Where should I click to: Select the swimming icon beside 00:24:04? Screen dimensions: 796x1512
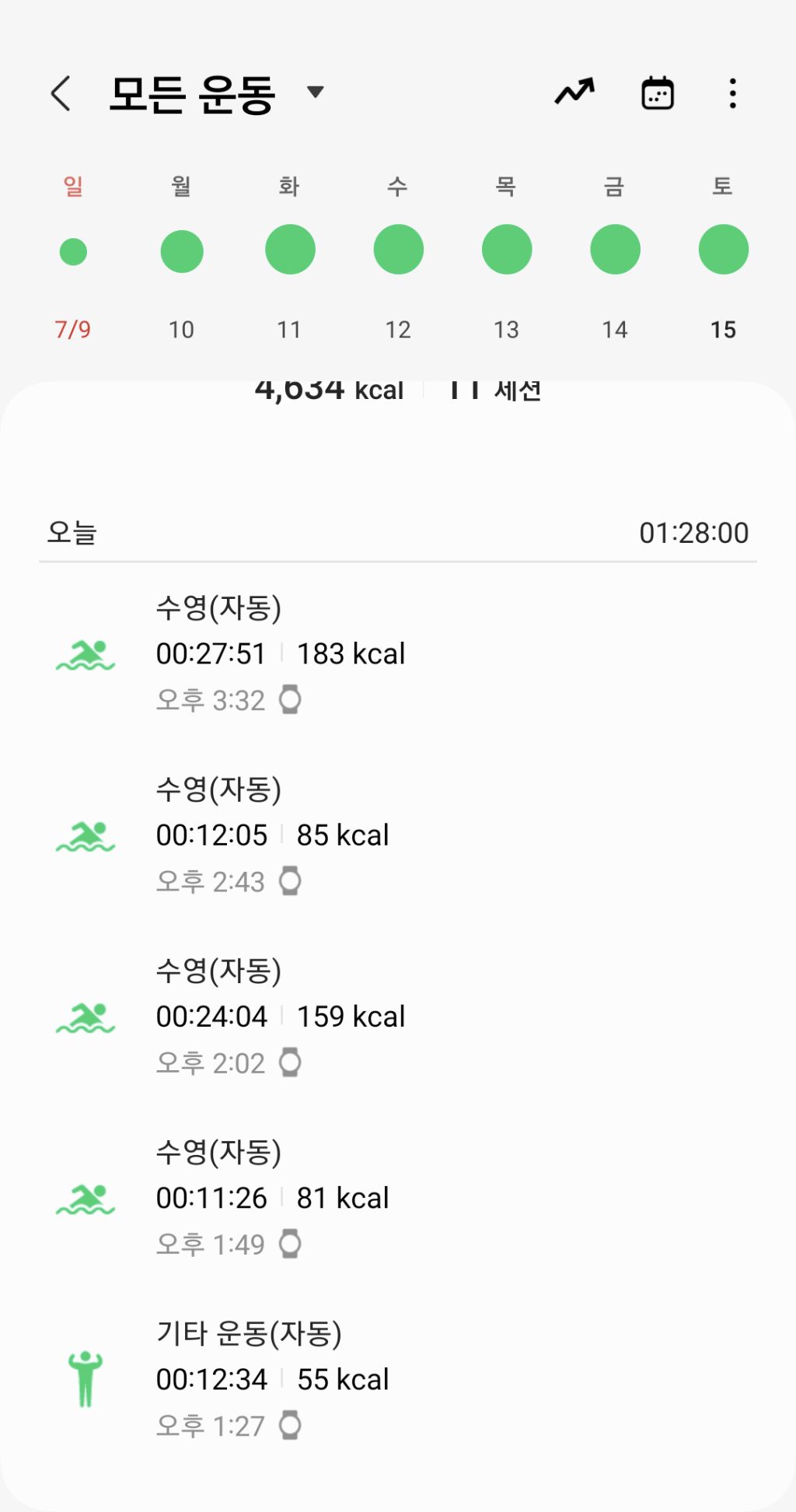86,1017
